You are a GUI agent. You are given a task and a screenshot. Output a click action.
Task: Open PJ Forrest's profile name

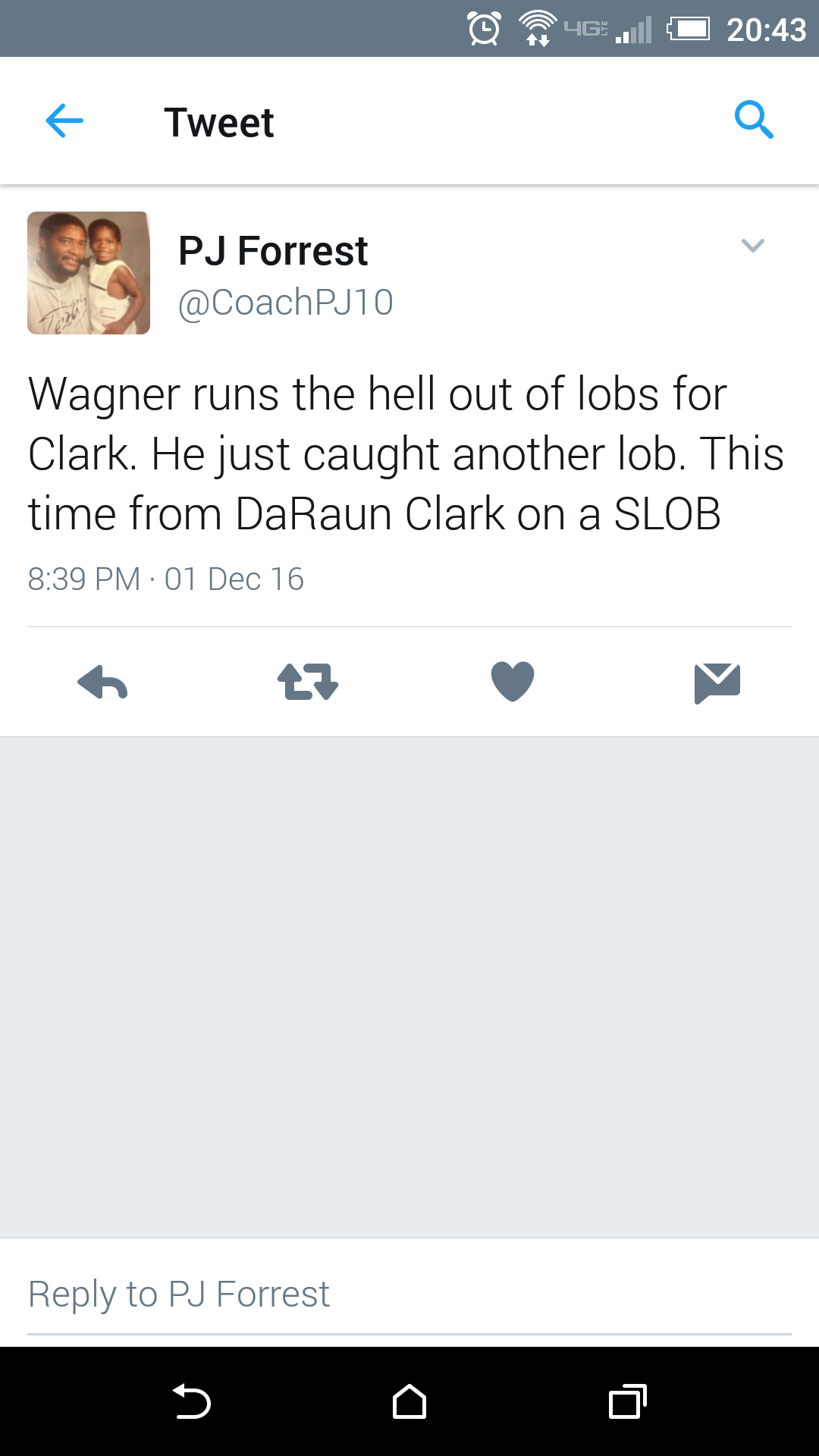coord(273,251)
